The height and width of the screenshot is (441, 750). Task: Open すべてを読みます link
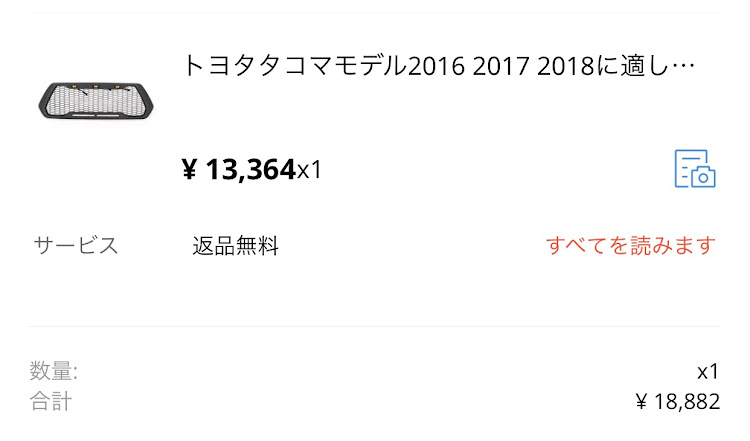pyautogui.click(x=630, y=245)
